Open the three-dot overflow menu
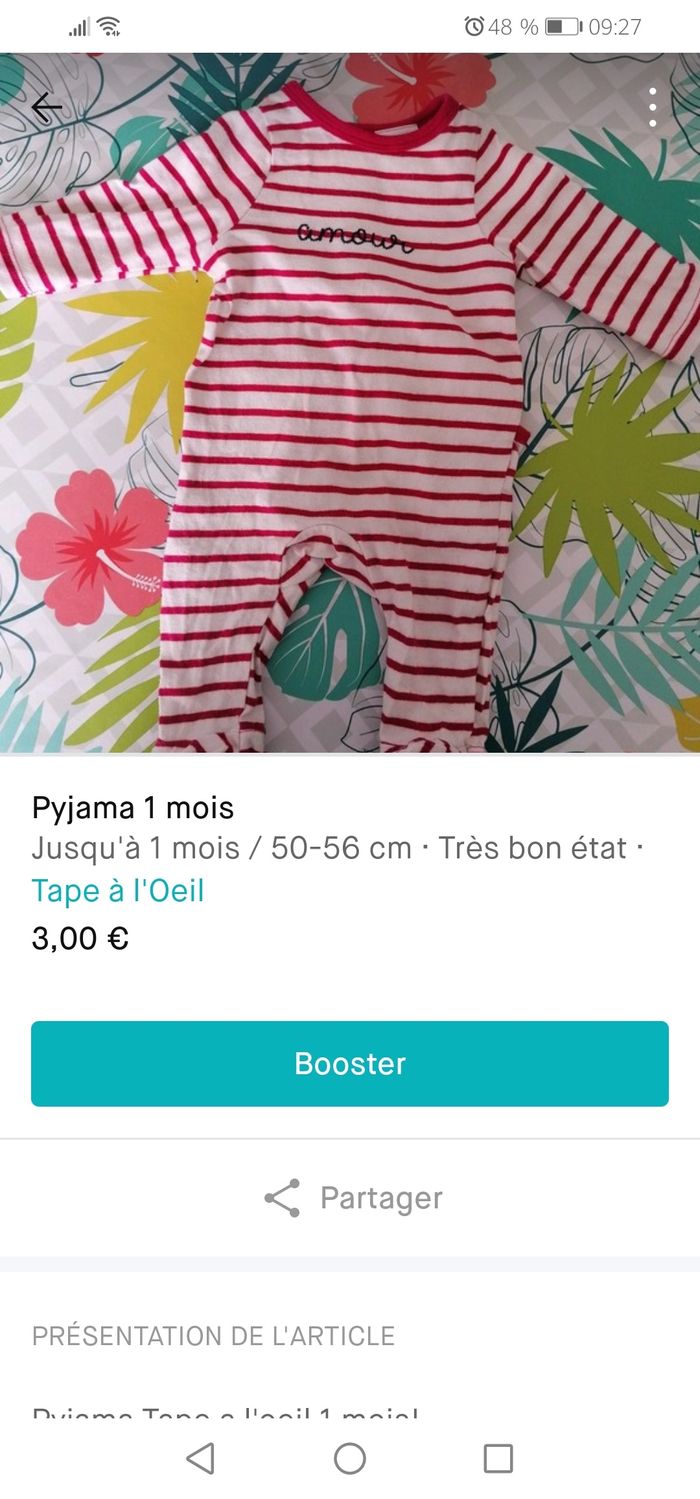This screenshot has width=700, height=1499. (x=652, y=107)
